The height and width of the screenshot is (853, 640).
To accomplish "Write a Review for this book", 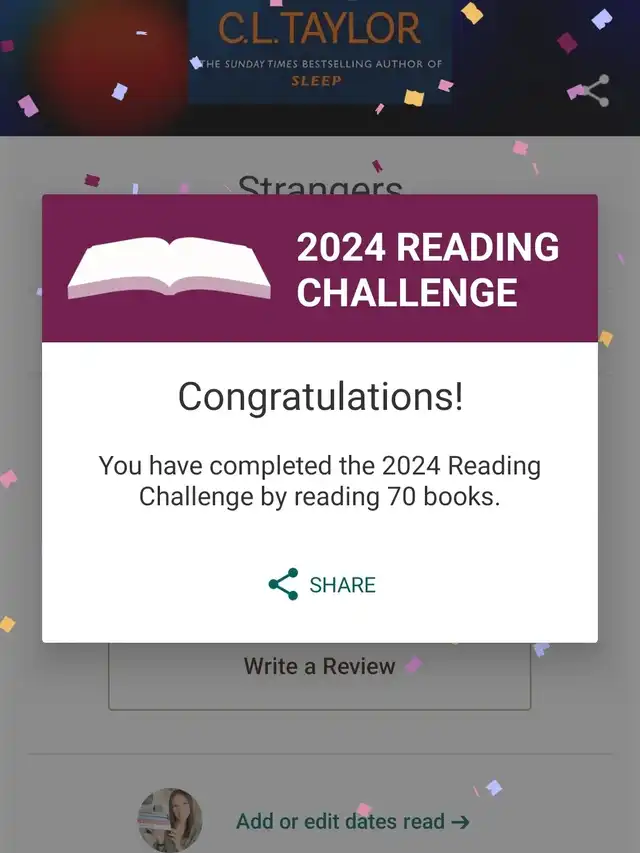I will coord(319,667).
